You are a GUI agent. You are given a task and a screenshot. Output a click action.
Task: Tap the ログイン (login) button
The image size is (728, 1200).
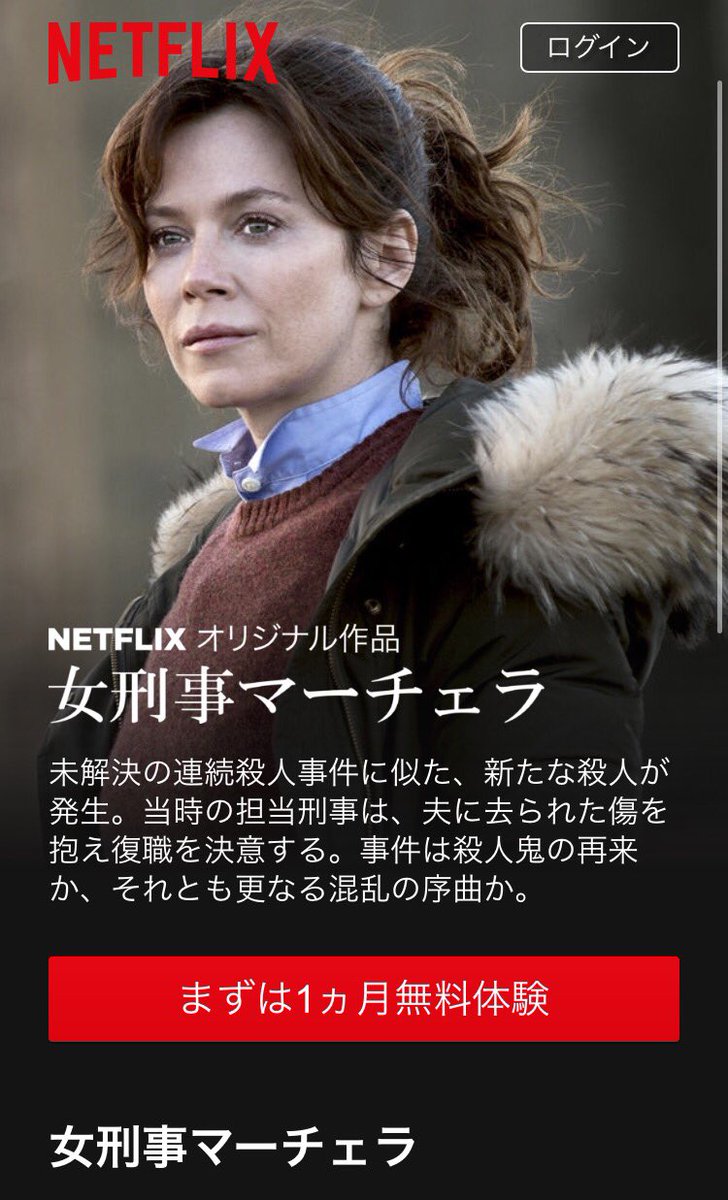(x=599, y=47)
